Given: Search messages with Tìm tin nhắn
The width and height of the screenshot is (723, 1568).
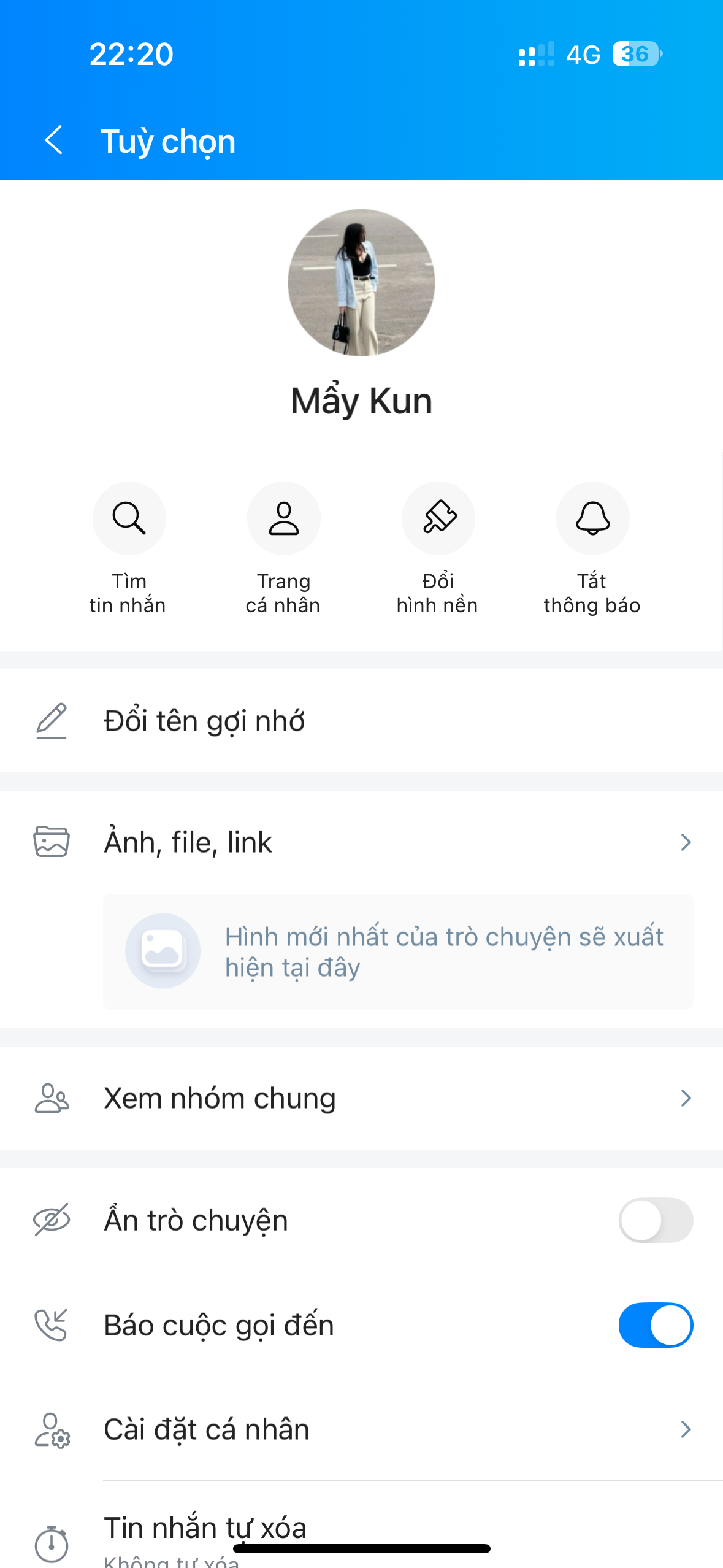Looking at the screenshot, I should point(129,518).
